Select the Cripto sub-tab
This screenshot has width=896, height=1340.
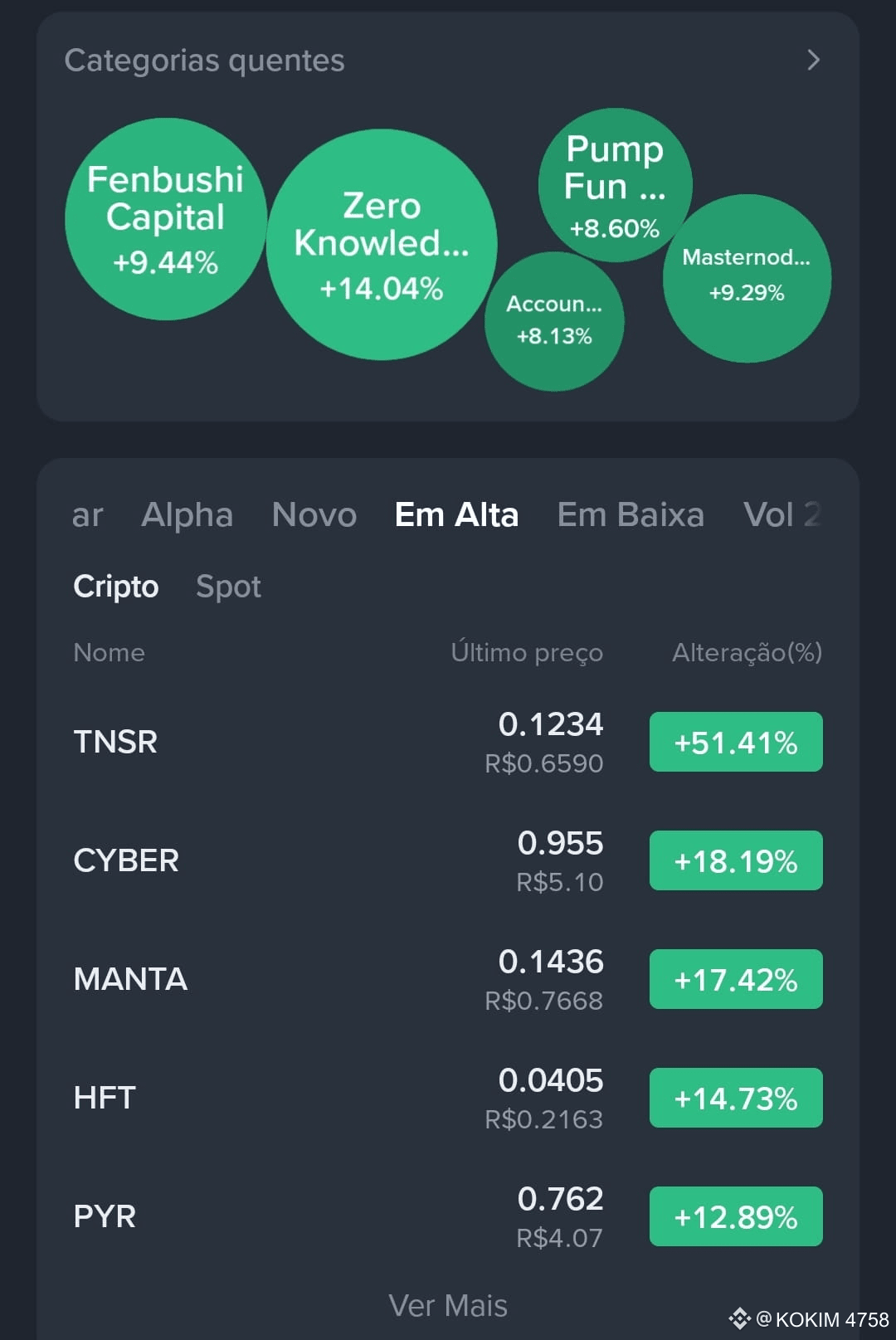pyautogui.click(x=115, y=587)
